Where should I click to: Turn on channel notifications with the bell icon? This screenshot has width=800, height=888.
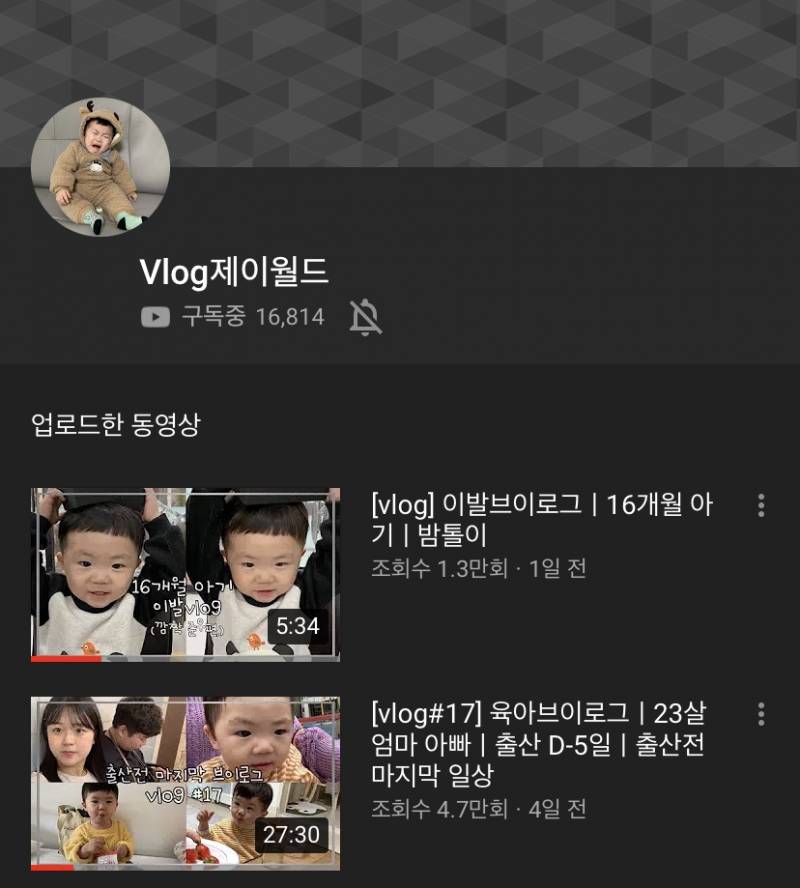(365, 318)
